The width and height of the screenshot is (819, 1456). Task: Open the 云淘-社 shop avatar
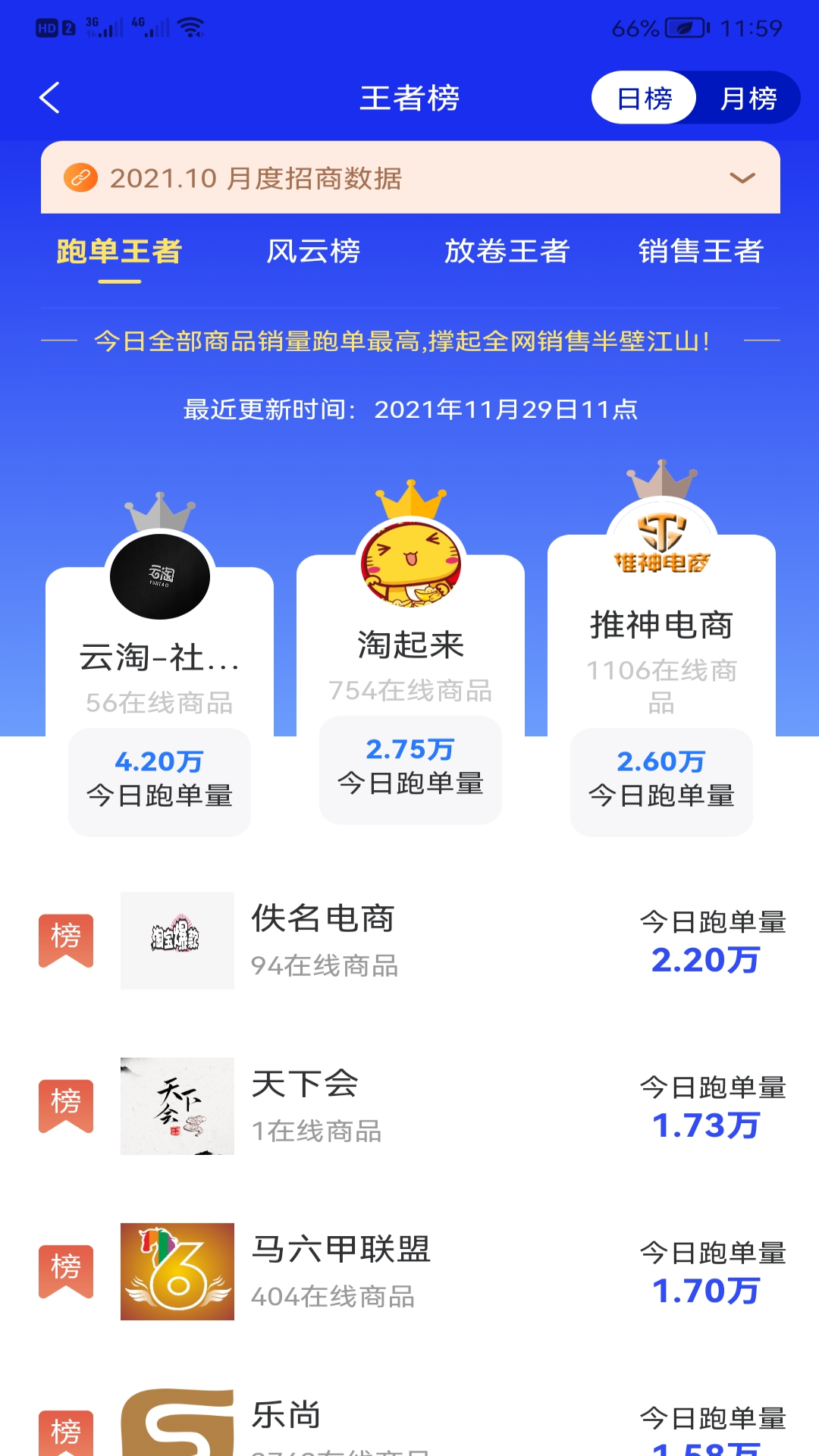pos(159,576)
